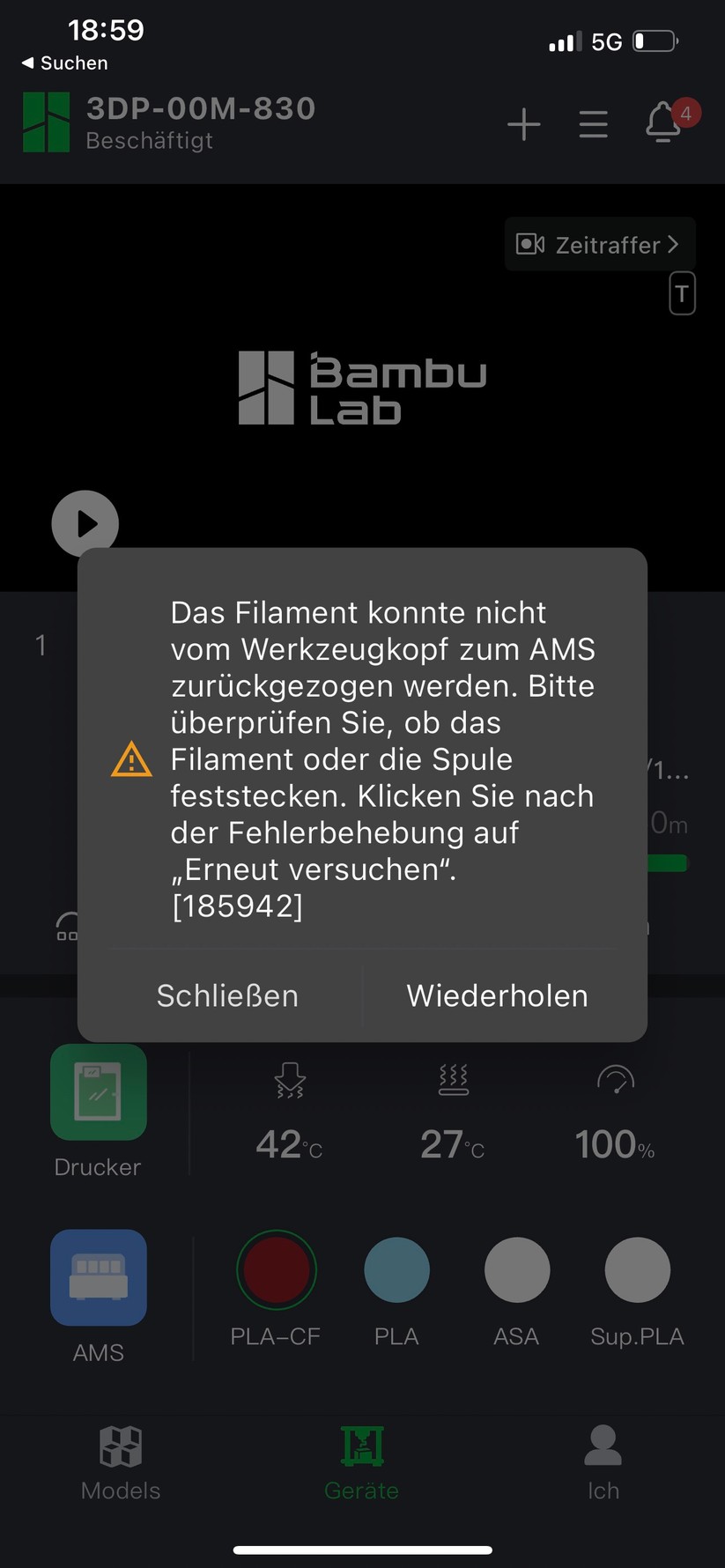Switch to the Models tab

tap(121, 1462)
